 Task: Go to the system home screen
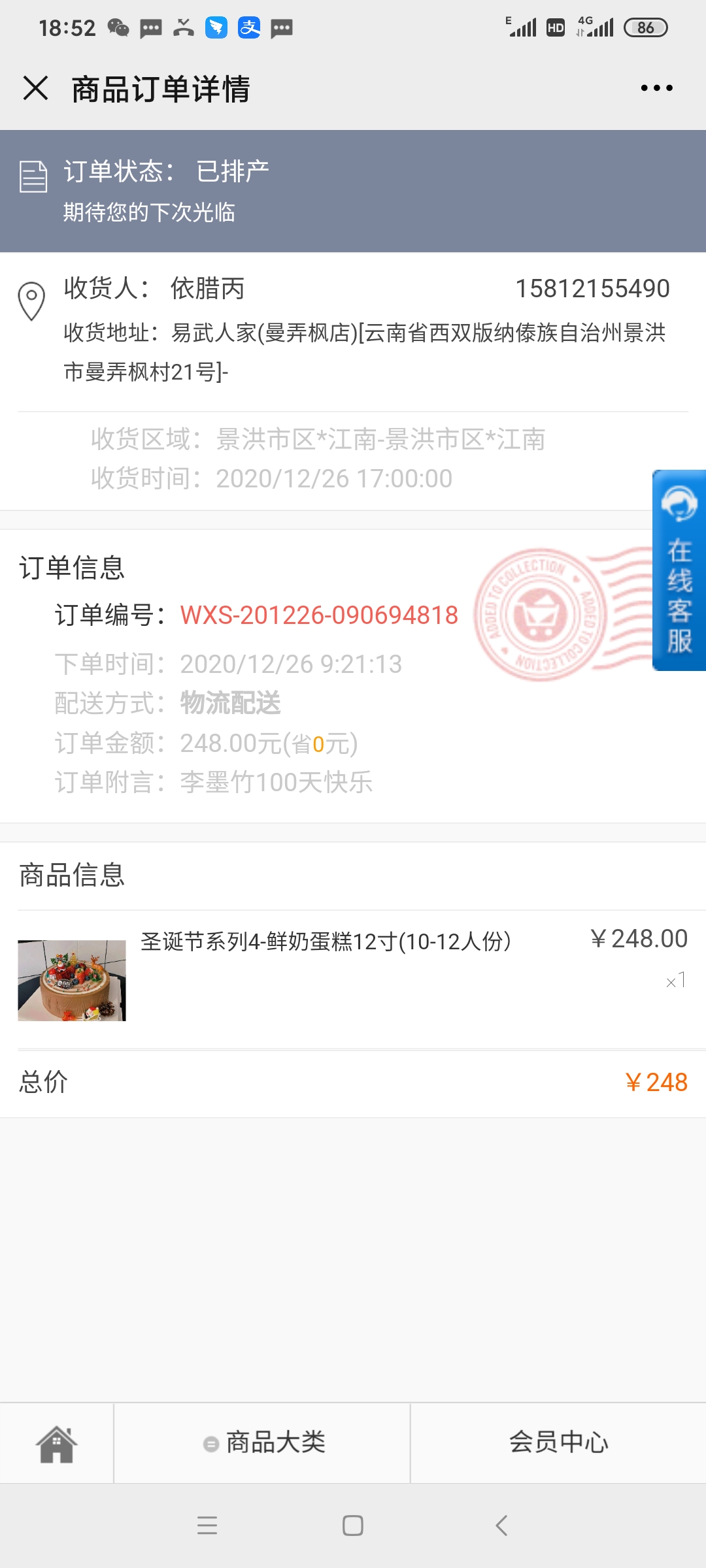(x=353, y=1526)
